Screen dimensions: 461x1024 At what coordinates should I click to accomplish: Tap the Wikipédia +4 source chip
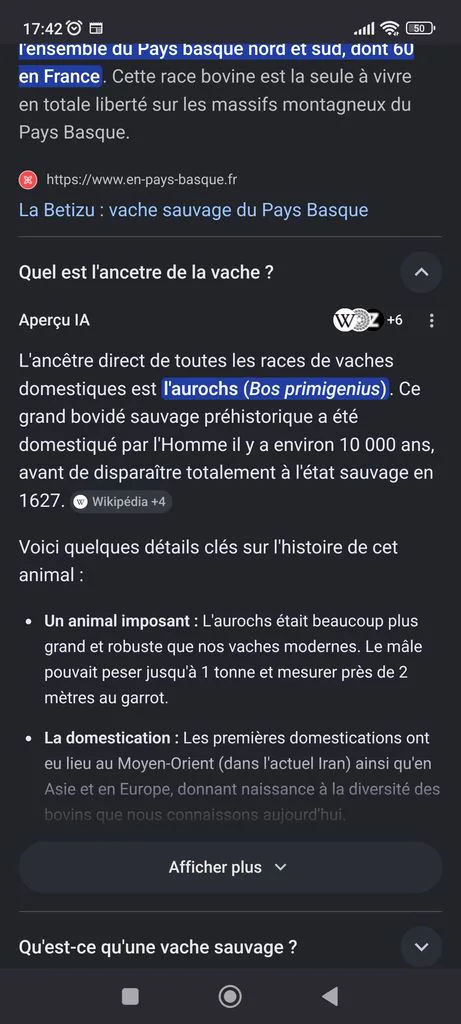(x=121, y=502)
